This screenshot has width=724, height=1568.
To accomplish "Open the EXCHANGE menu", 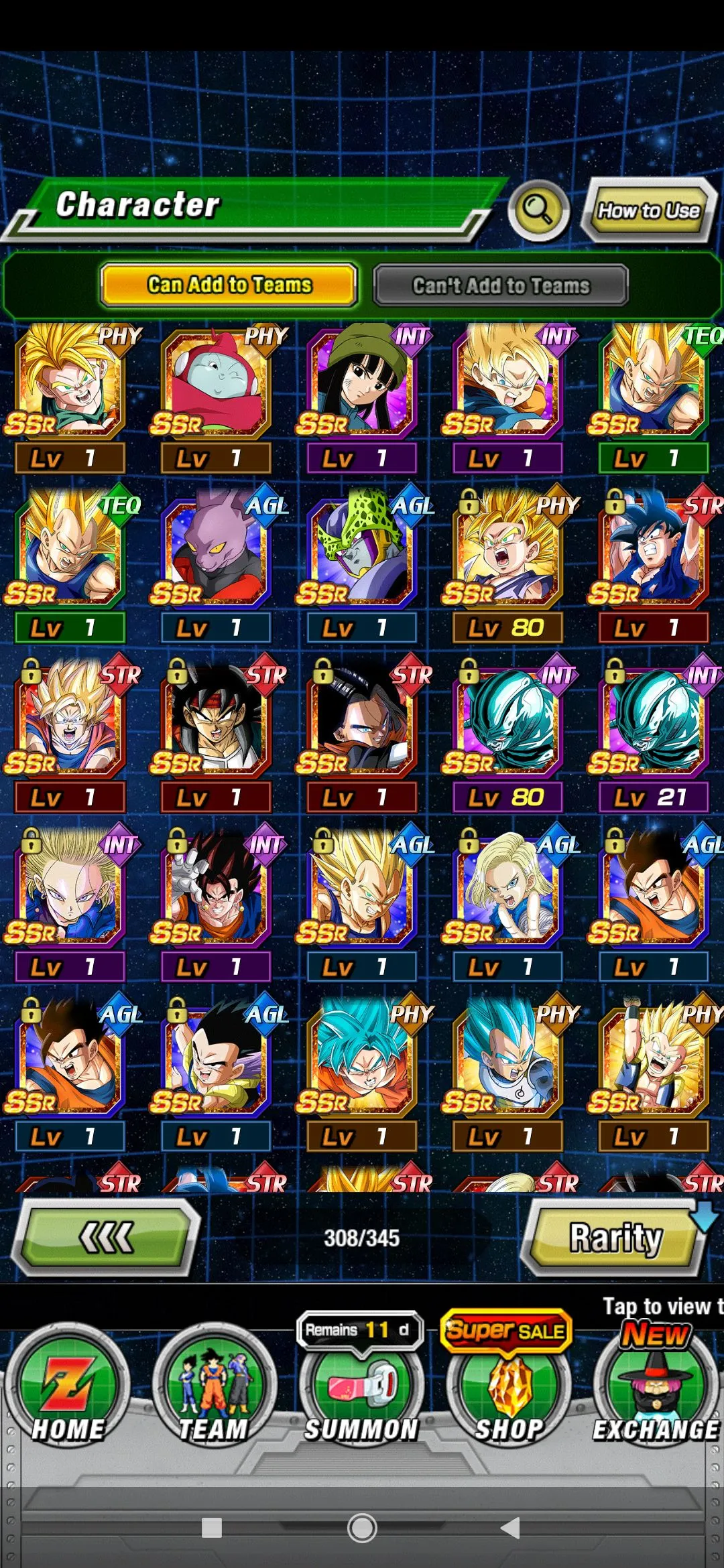I will (x=655, y=1386).
